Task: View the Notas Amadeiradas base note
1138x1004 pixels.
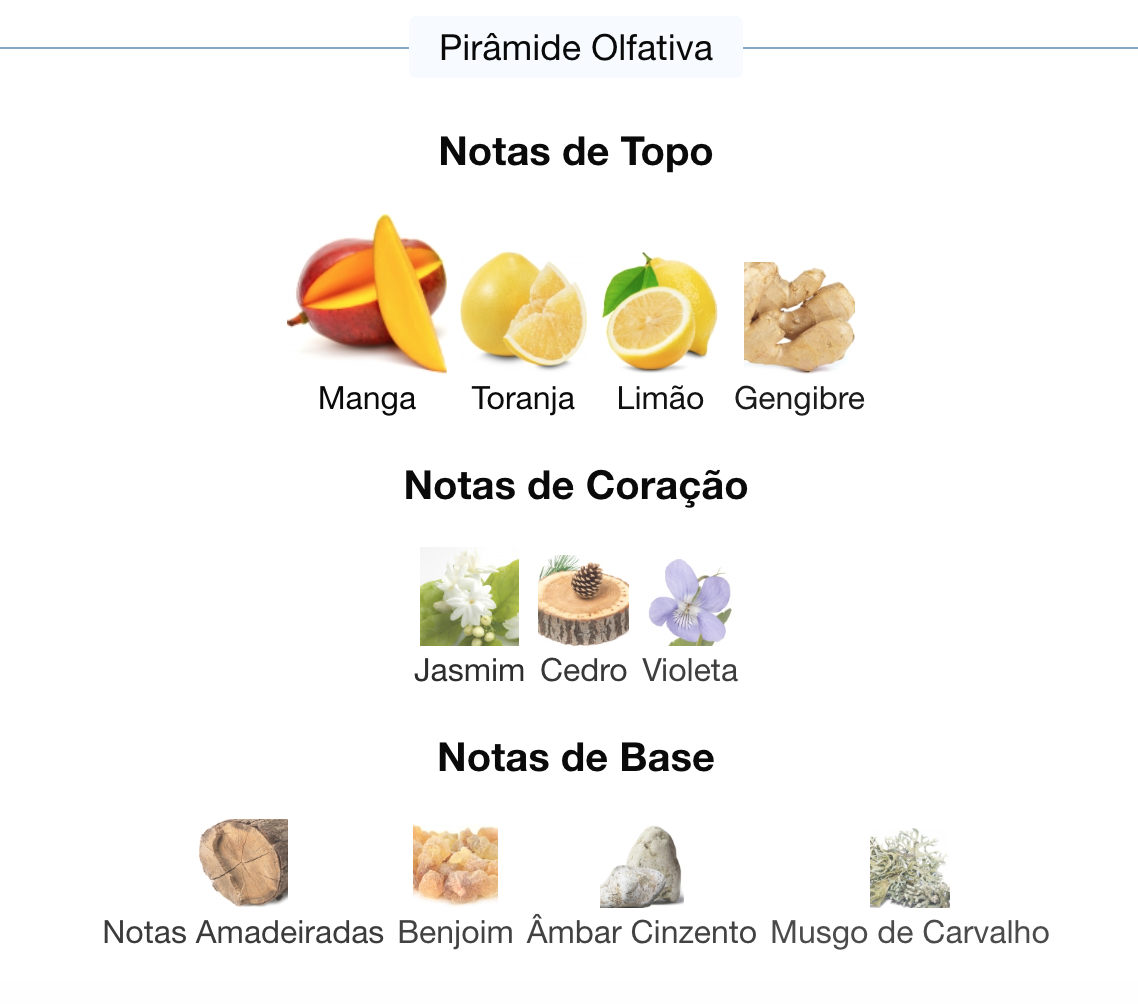Action: 243,883
